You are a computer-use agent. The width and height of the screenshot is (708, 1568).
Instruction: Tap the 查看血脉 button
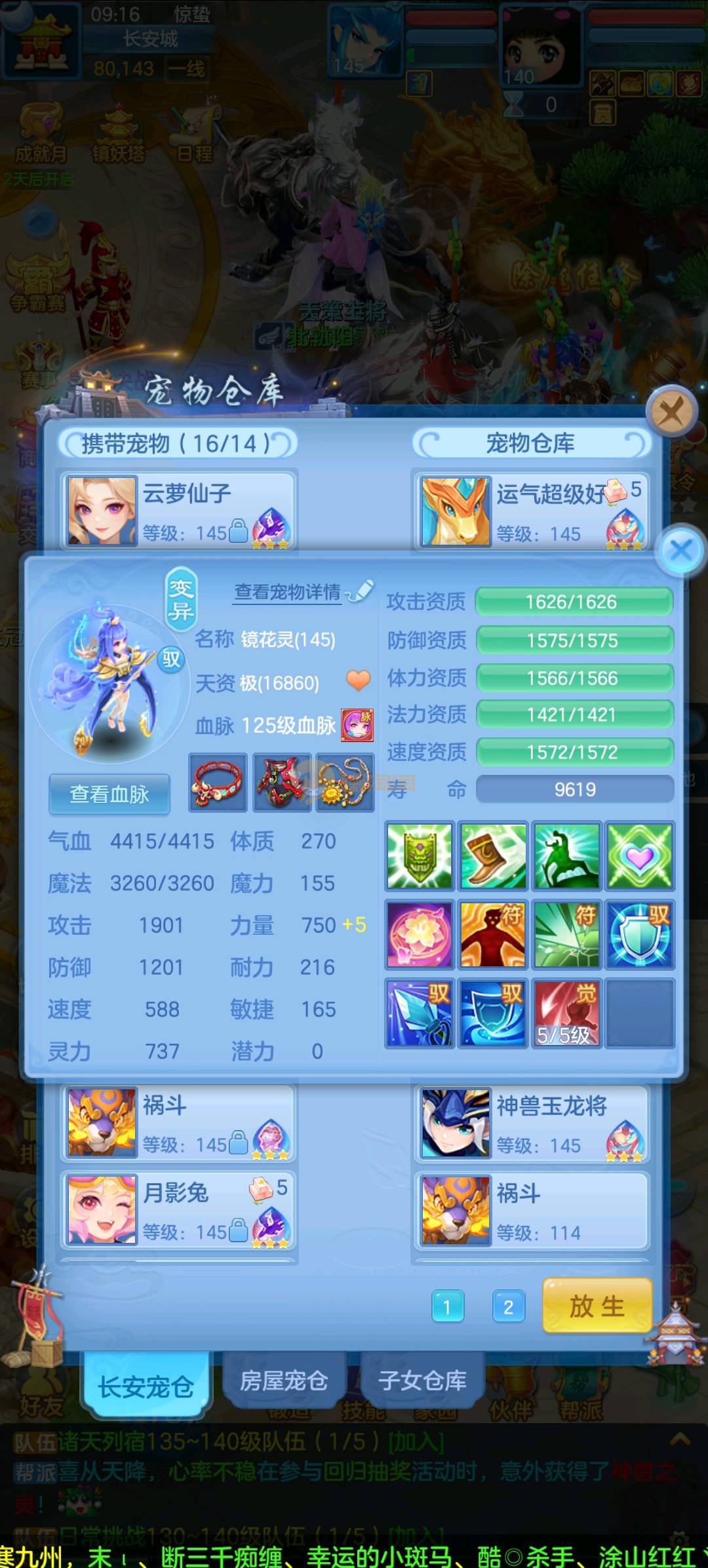(109, 794)
